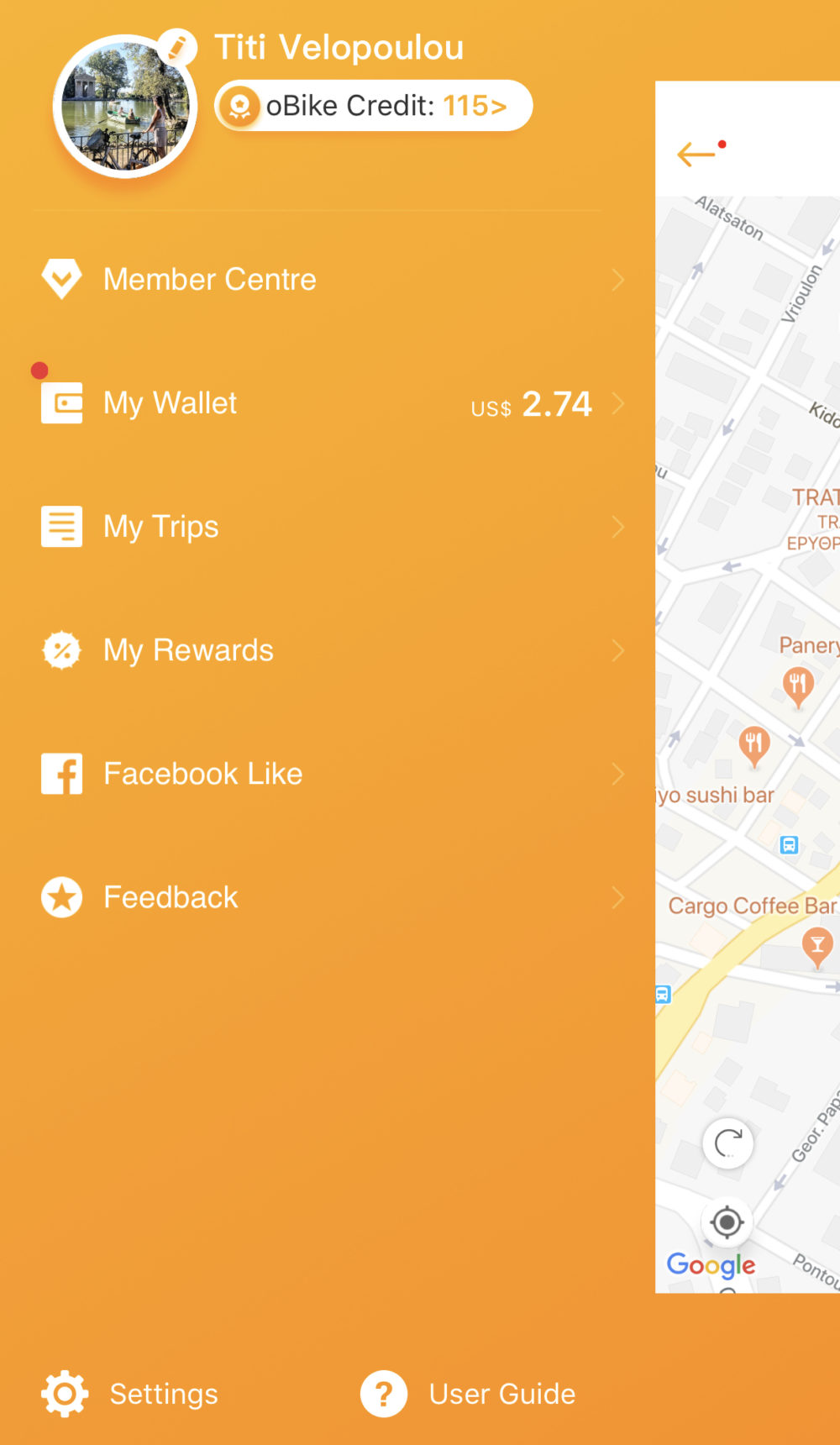View My Trips

332,527
